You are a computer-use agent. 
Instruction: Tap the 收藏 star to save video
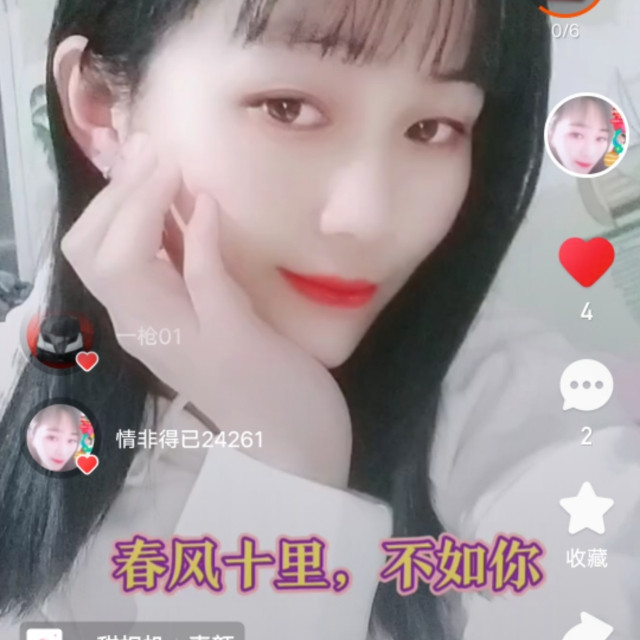point(587,509)
